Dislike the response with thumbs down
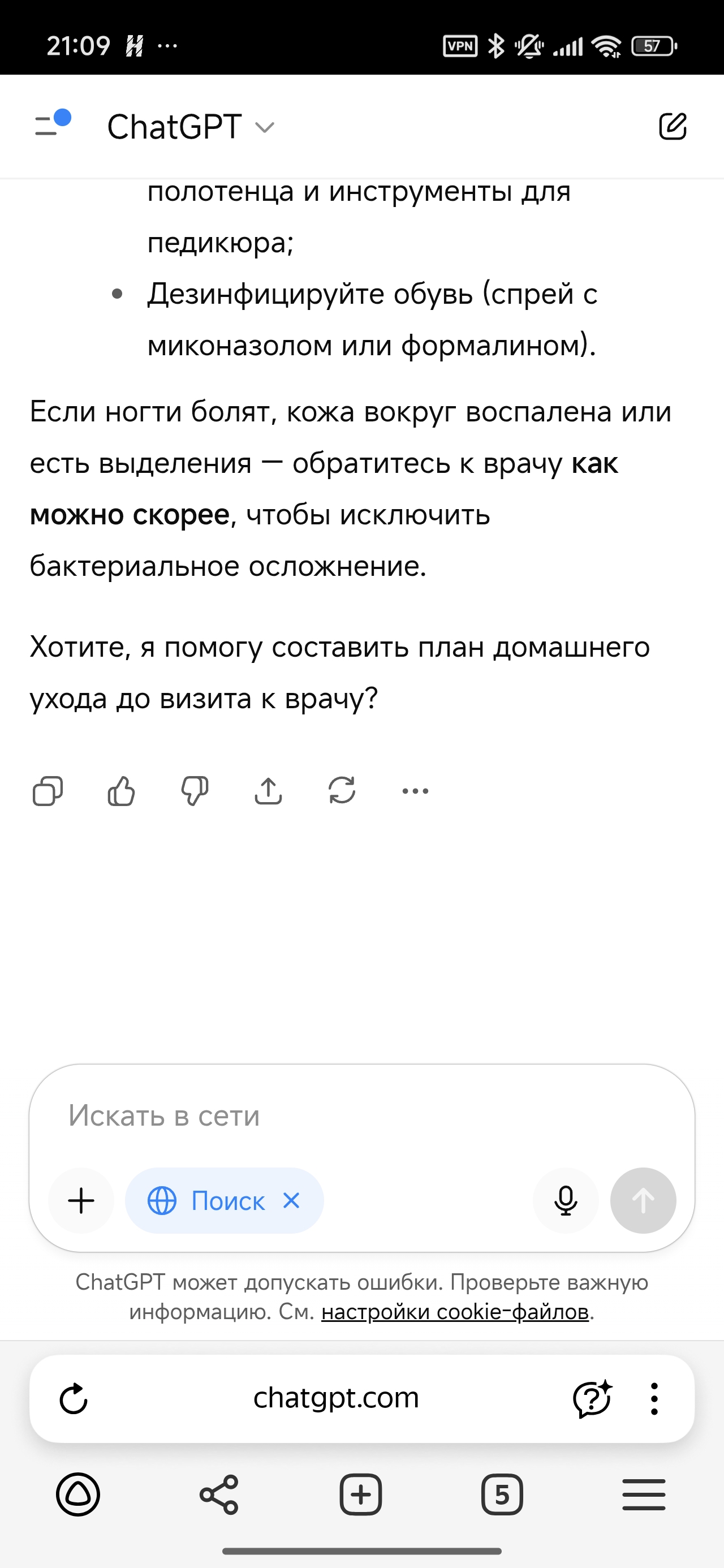724x1568 pixels. 195,791
